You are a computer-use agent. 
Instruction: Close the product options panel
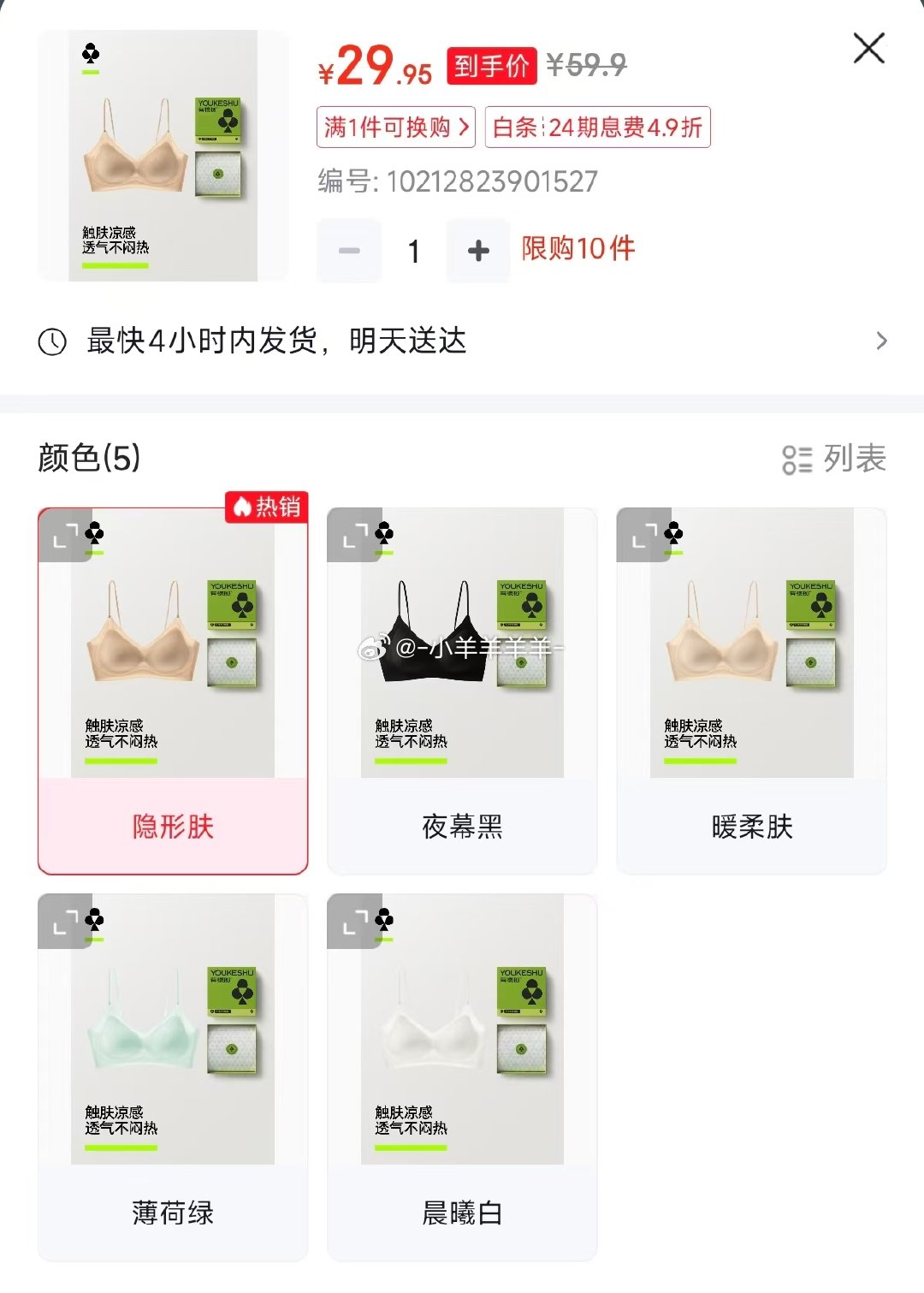[x=868, y=49]
